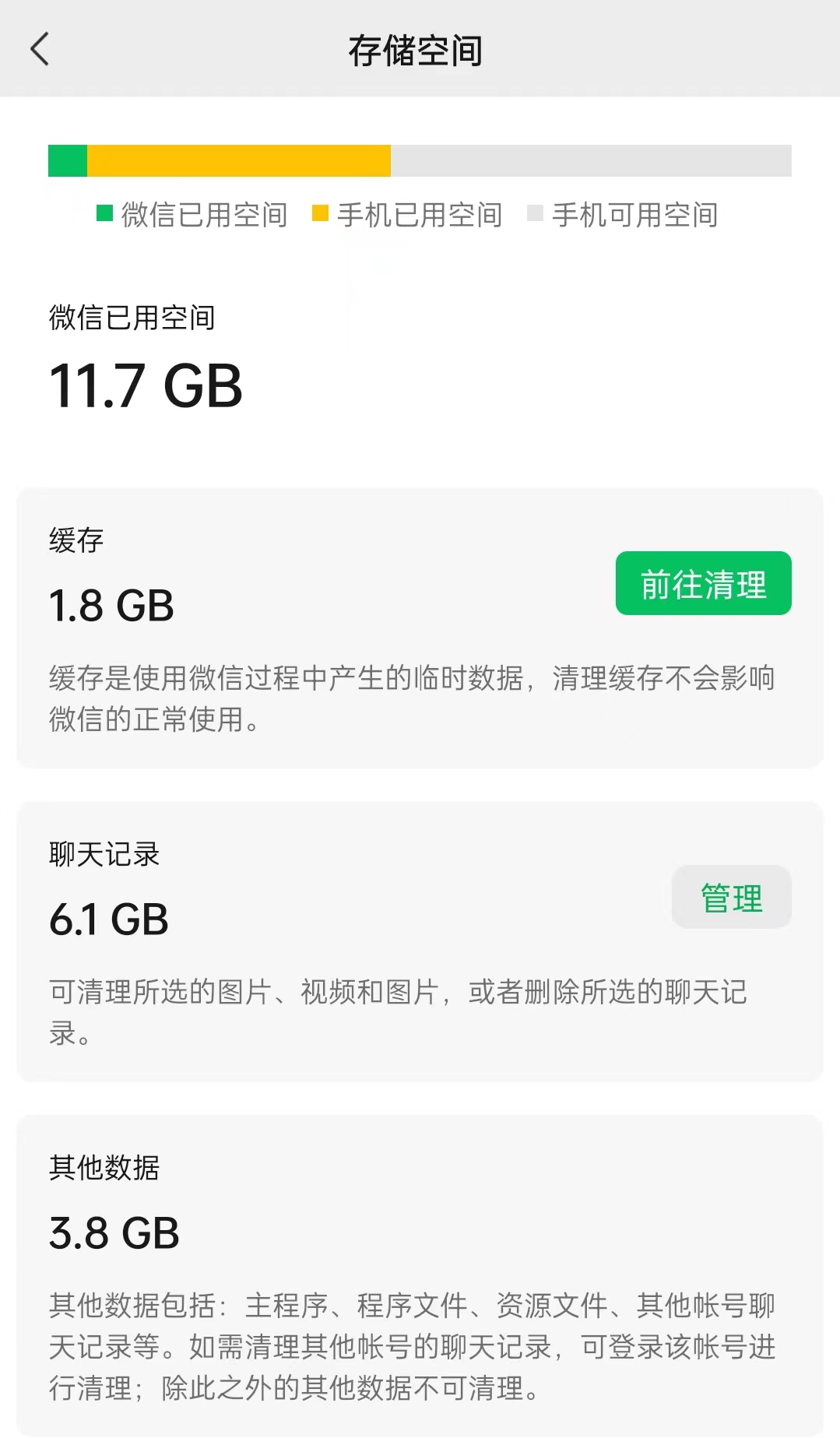Tap the 1.8 GB cache size value
This screenshot has width=840, height=1438.
coord(111,604)
